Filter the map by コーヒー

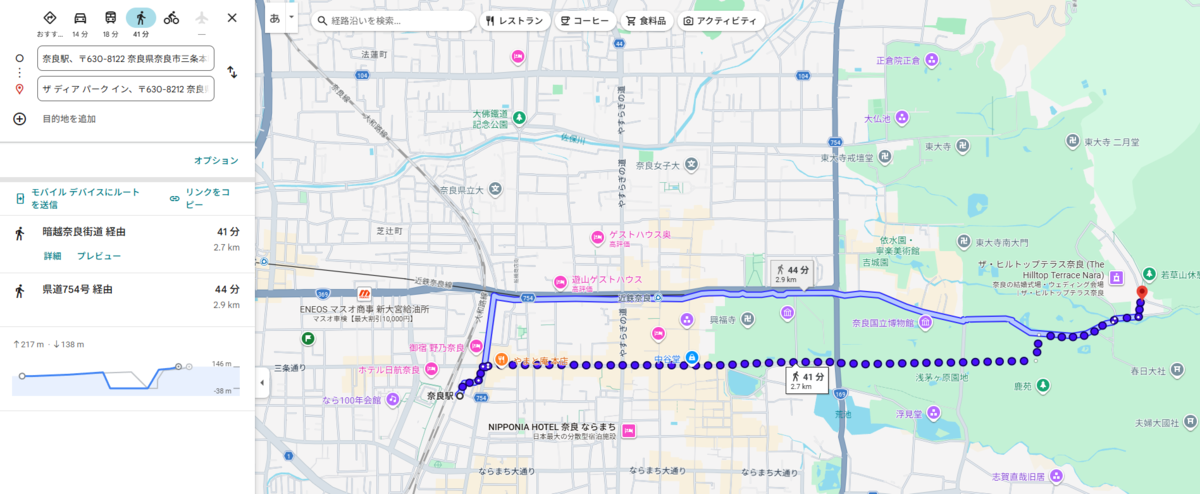pos(584,20)
